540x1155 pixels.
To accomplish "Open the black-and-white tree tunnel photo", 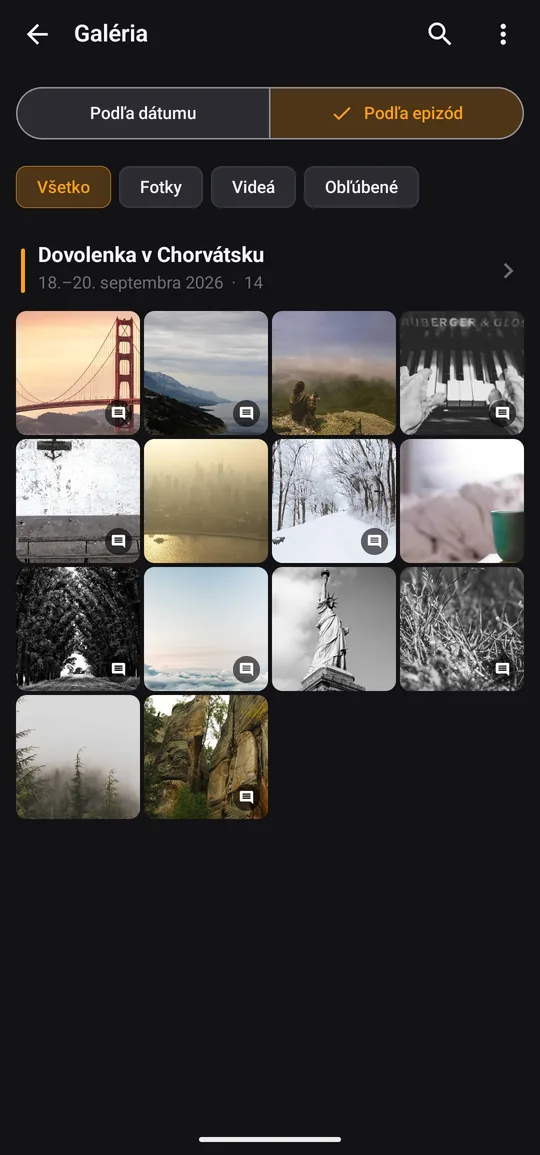I will click(x=78, y=629).
